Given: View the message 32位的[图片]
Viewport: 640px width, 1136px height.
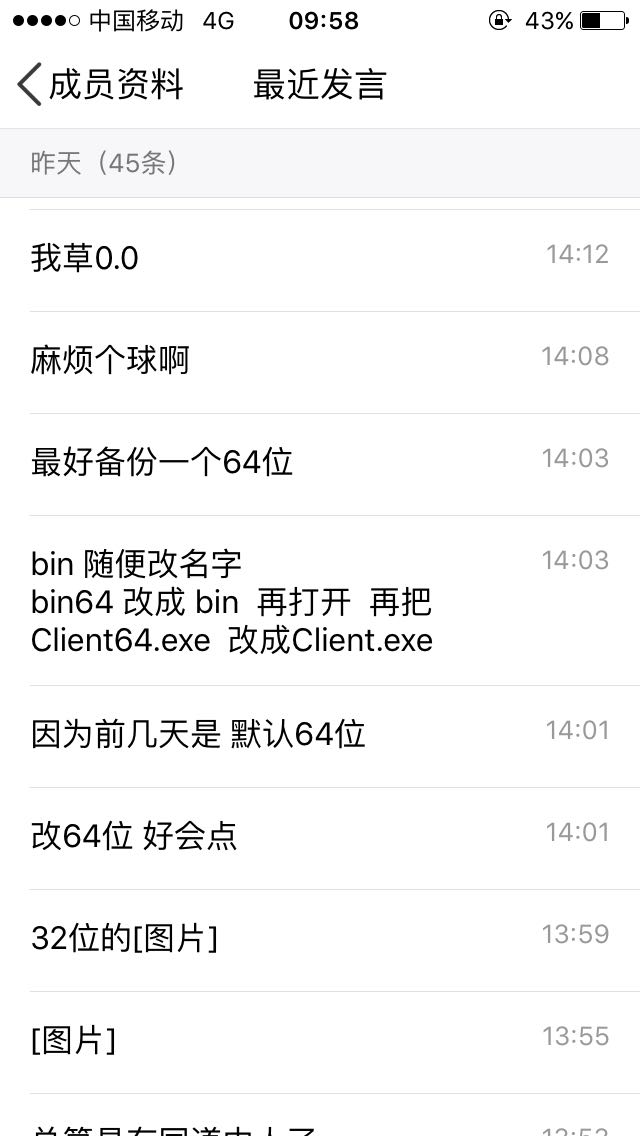Looking at the screenshot, I should (x=320, y=941).
